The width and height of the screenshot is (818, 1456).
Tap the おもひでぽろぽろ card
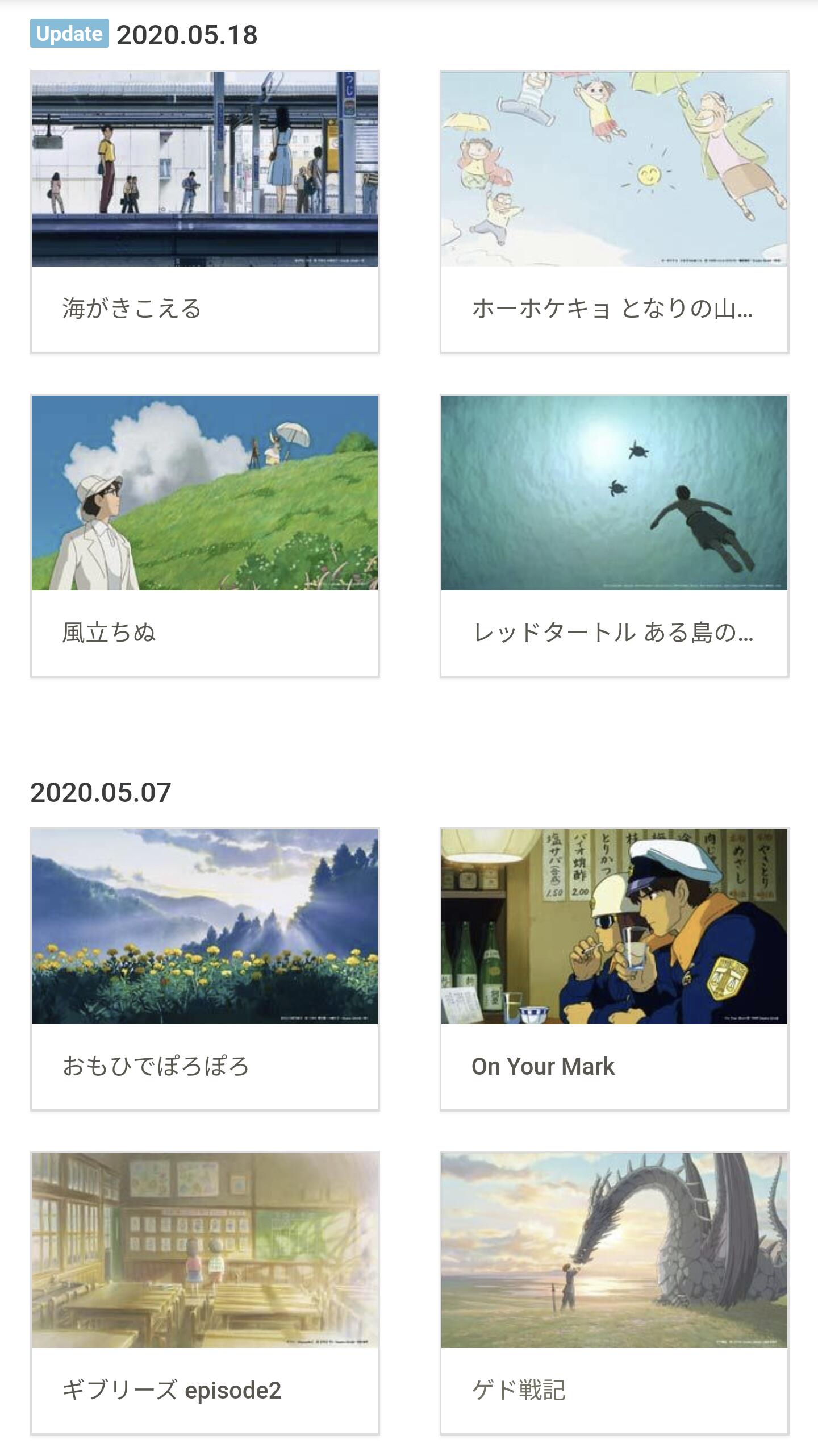point(204,969)
